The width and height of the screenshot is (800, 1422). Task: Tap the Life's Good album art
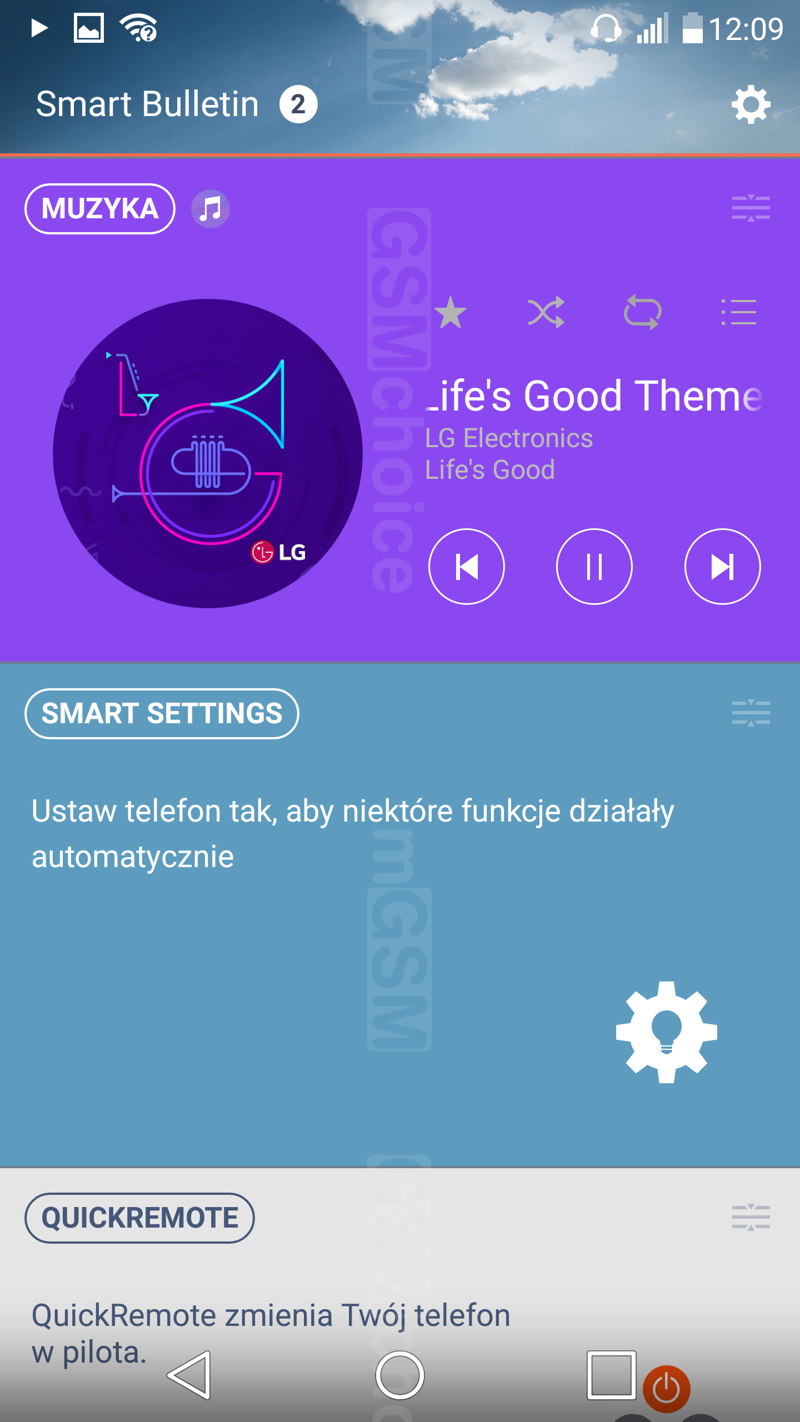(x=208, y=453)
